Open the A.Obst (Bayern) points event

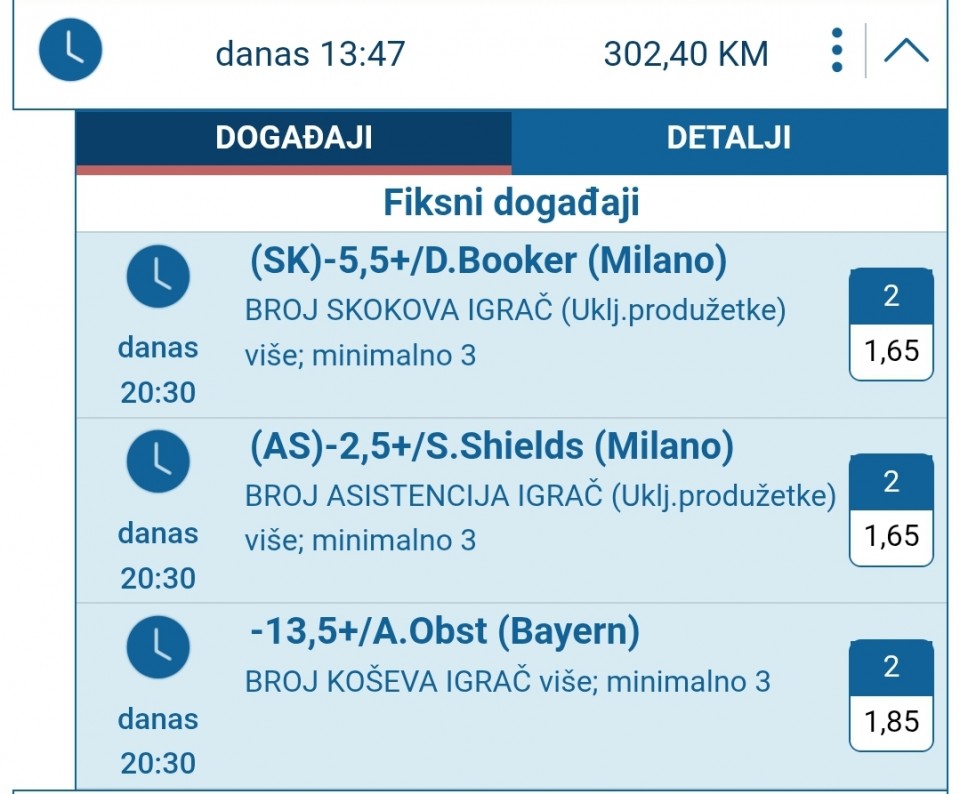(x=444, y=632)
